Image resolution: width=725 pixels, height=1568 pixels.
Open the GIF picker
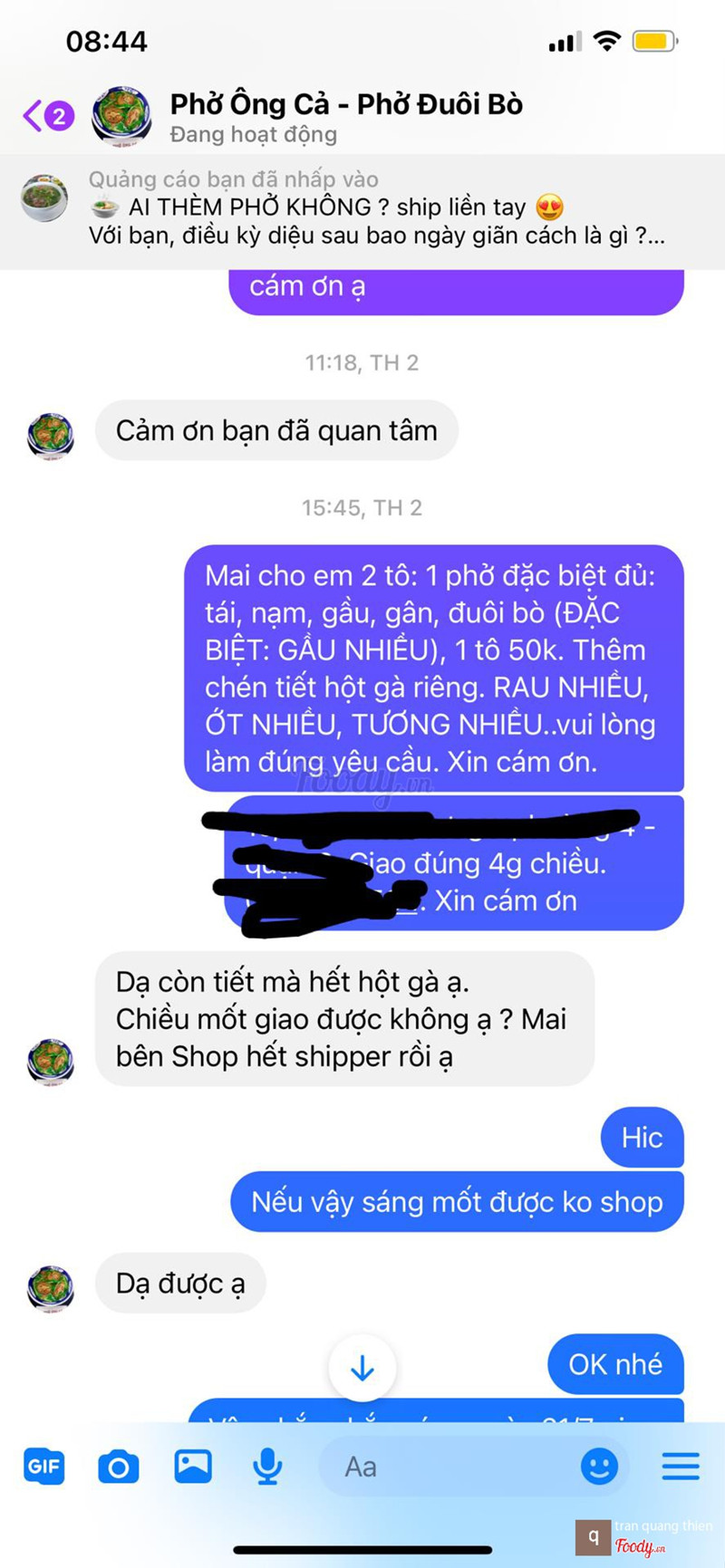[x=43, y=1466]
